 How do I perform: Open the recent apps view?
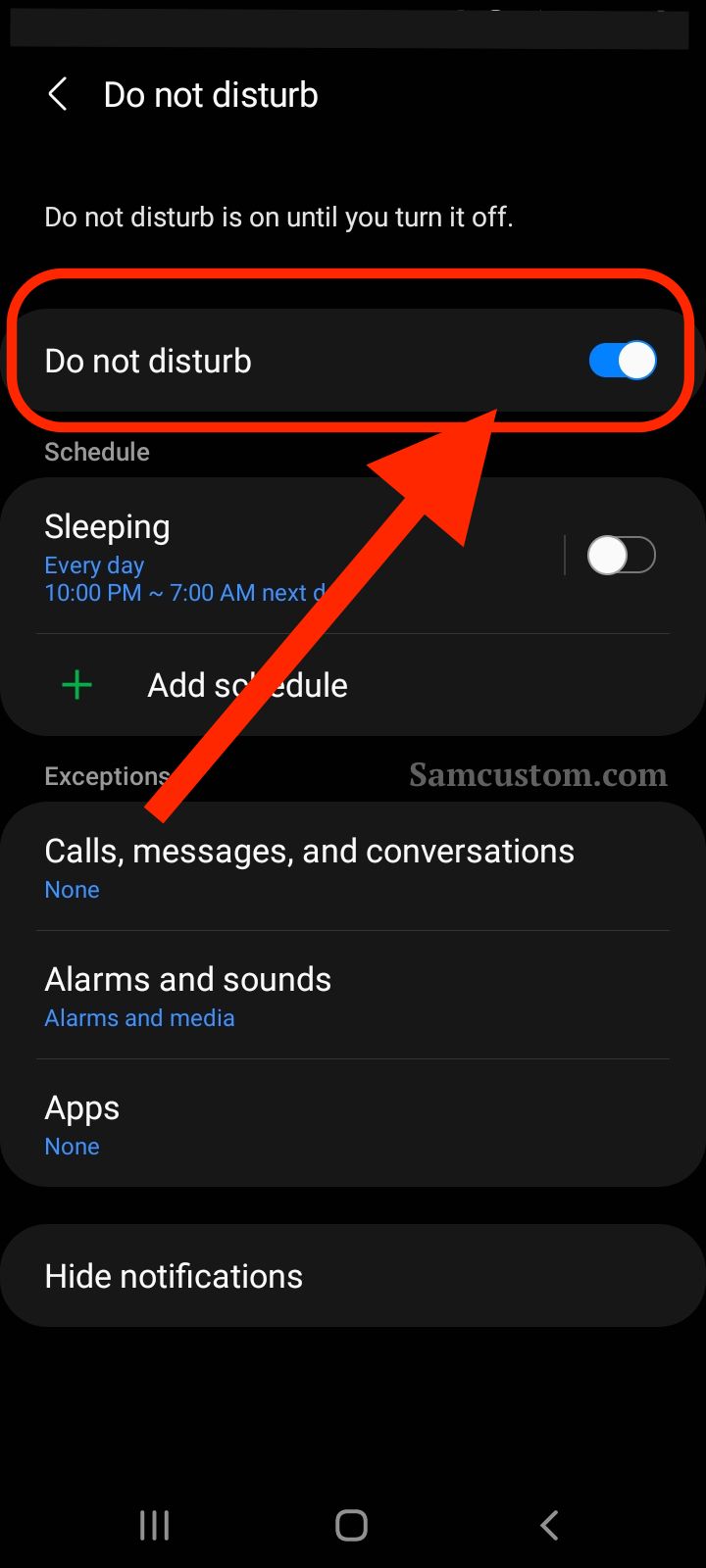(154, 1525)
